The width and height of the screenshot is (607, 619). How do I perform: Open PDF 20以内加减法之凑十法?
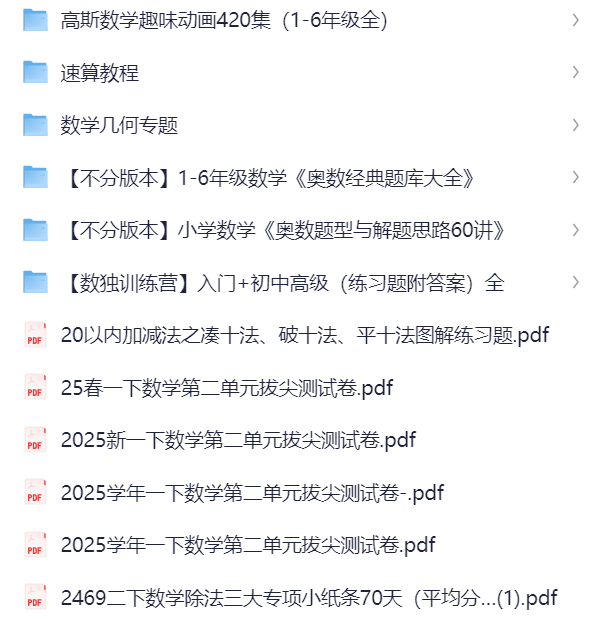pos(305,335)
